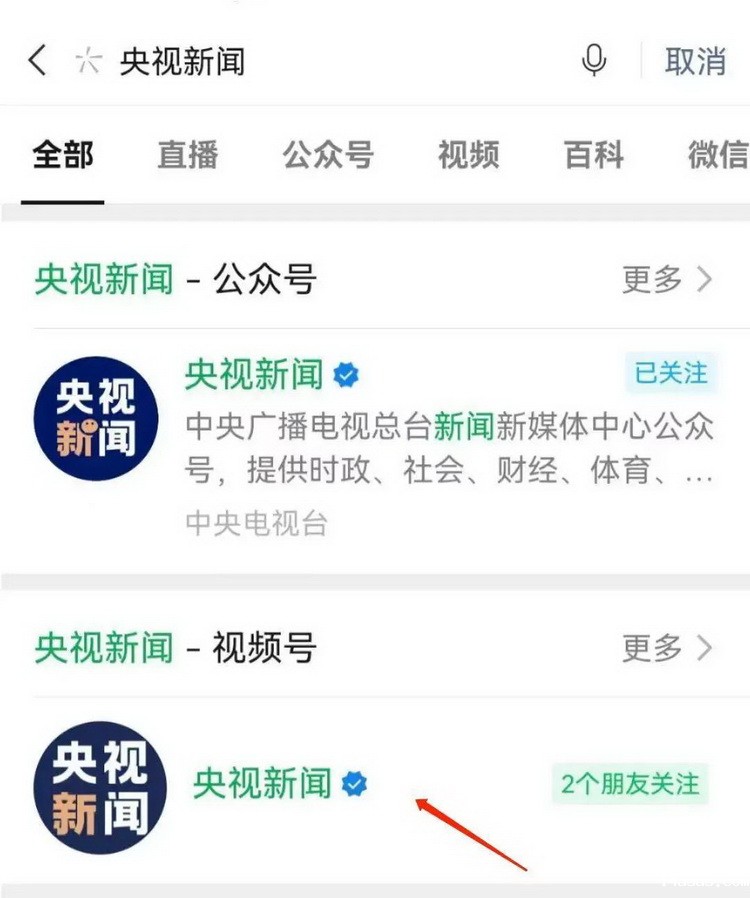View 更多 results for 公众号
This screenshot has width=750, height=898.
point(667,280)
